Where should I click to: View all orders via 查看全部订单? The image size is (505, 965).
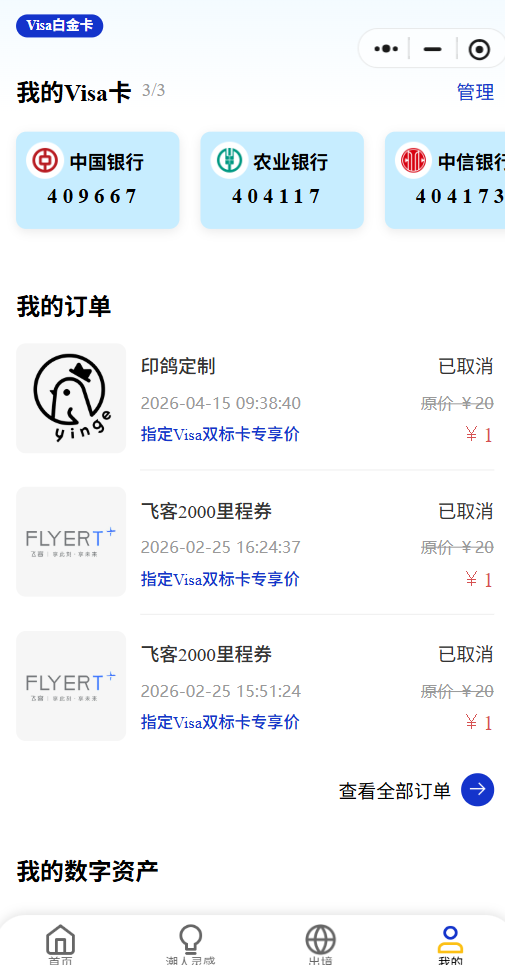pyautogui.click(x=416, y=790)
